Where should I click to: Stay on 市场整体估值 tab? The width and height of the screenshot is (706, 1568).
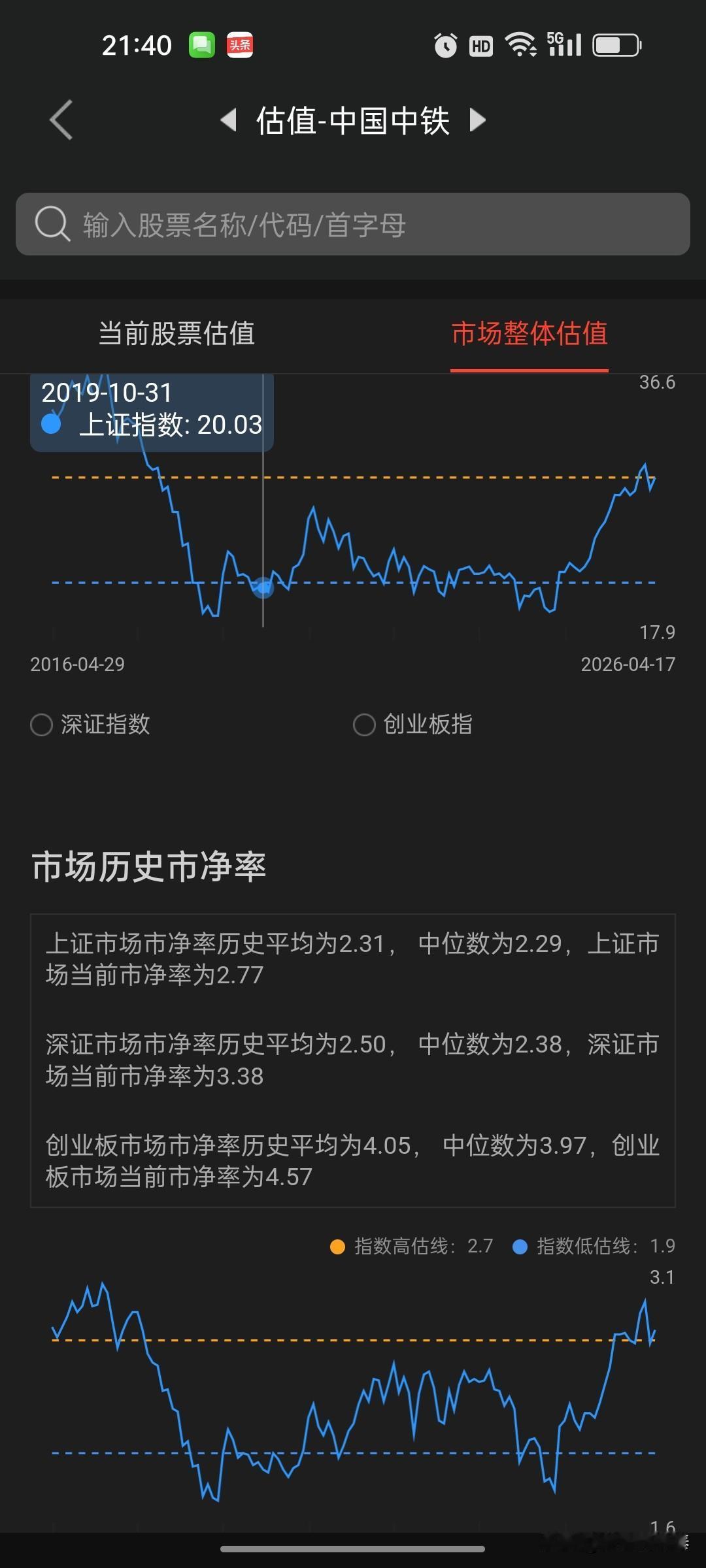pyautogui.click(x=528, y=334)
